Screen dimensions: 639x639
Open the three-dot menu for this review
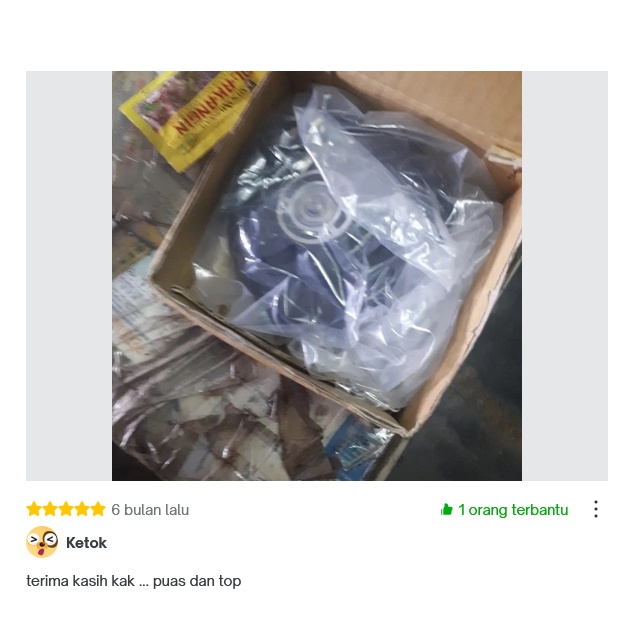(x=596, y=509)
